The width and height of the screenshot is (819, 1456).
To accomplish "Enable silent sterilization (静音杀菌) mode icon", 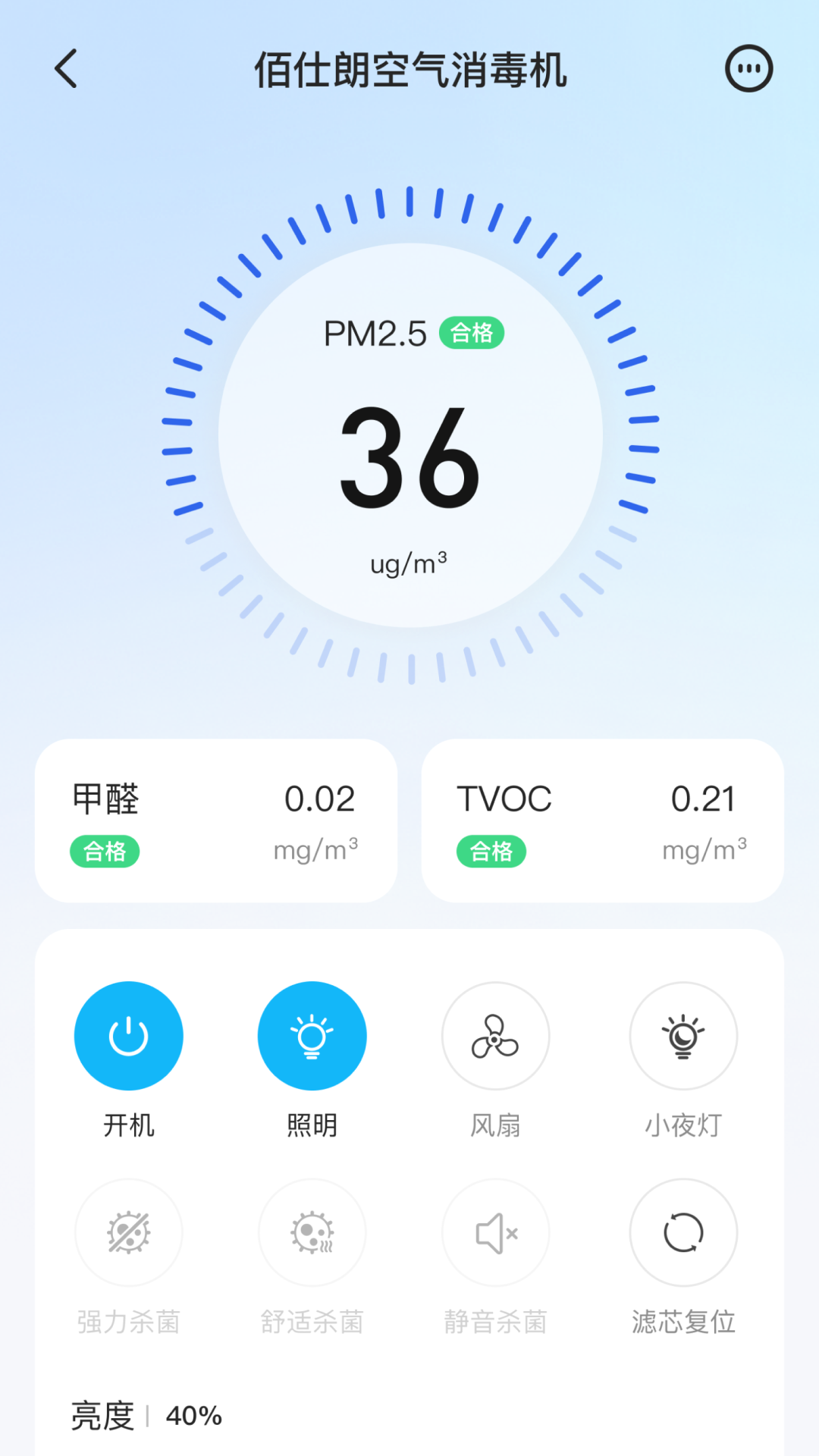I will 495,1234.
